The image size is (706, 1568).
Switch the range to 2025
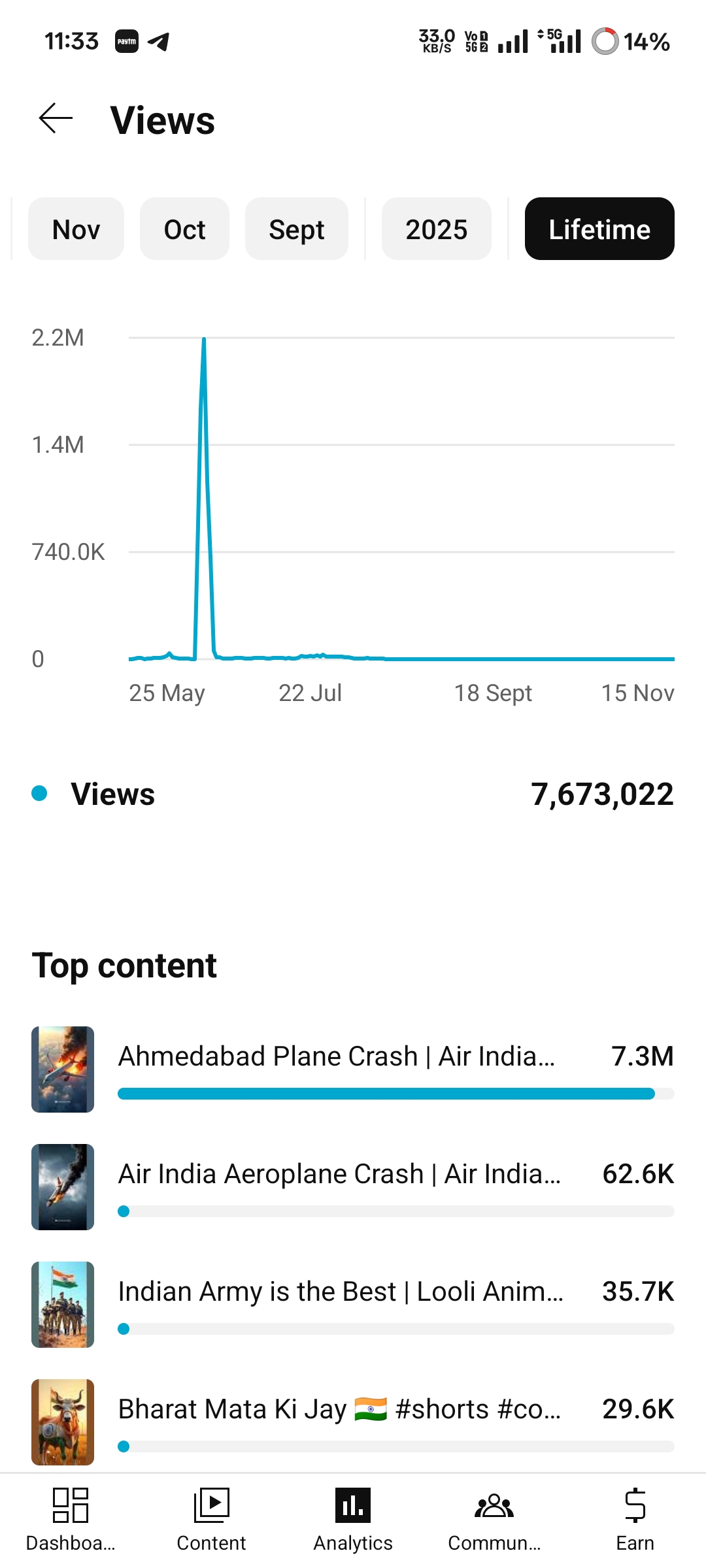[436, 229]
